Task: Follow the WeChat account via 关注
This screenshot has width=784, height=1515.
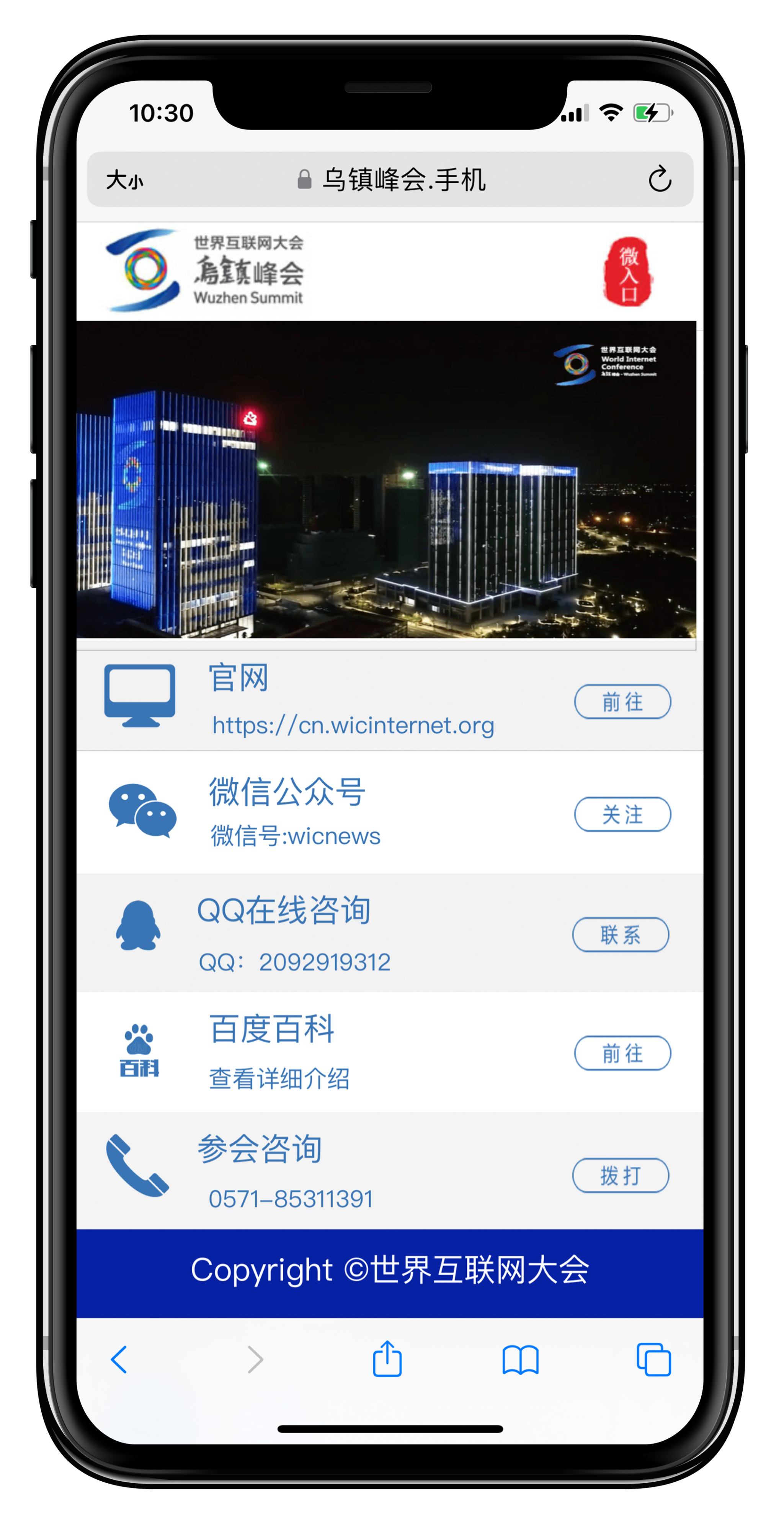Action: 622,815
